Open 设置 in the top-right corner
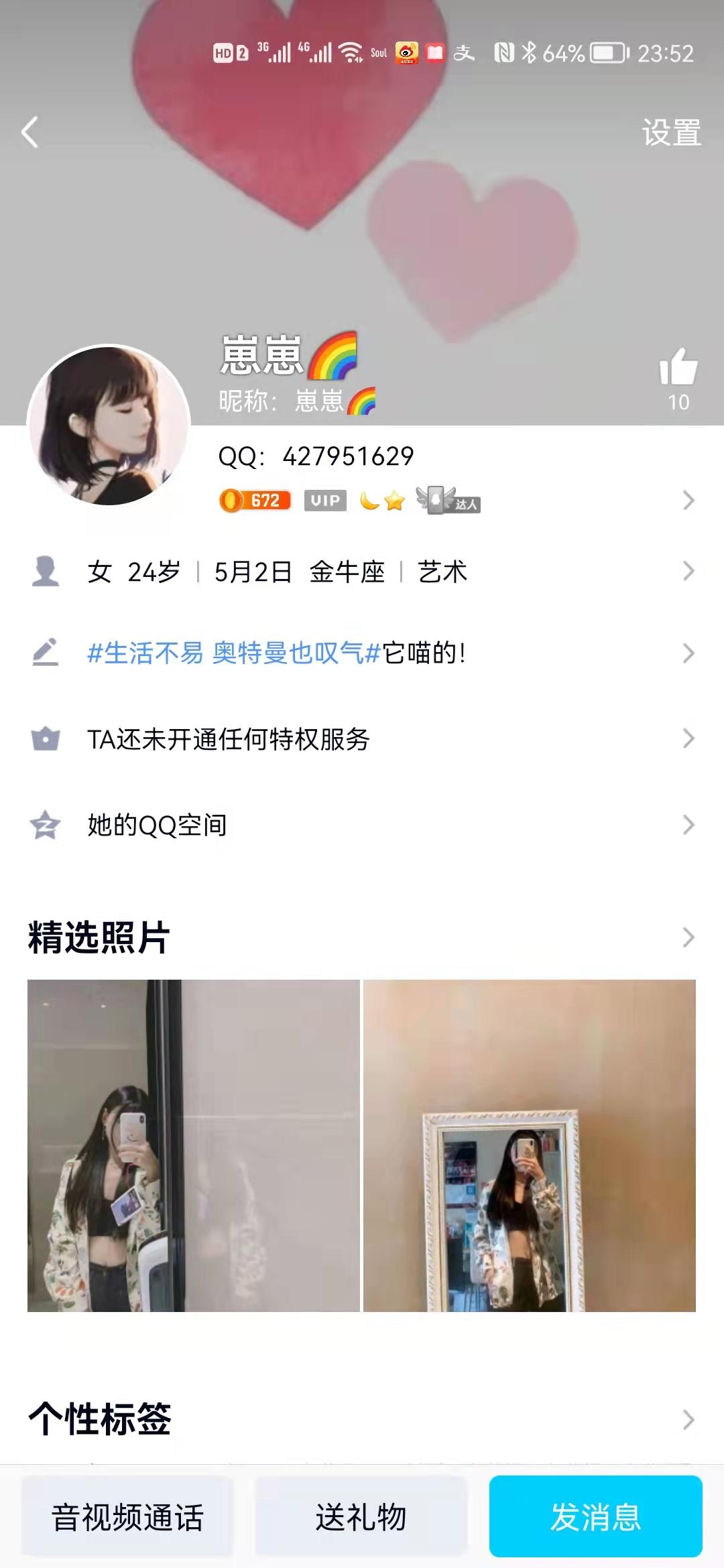Screen dimensions: 724x1568 click(x=671, y=133)
